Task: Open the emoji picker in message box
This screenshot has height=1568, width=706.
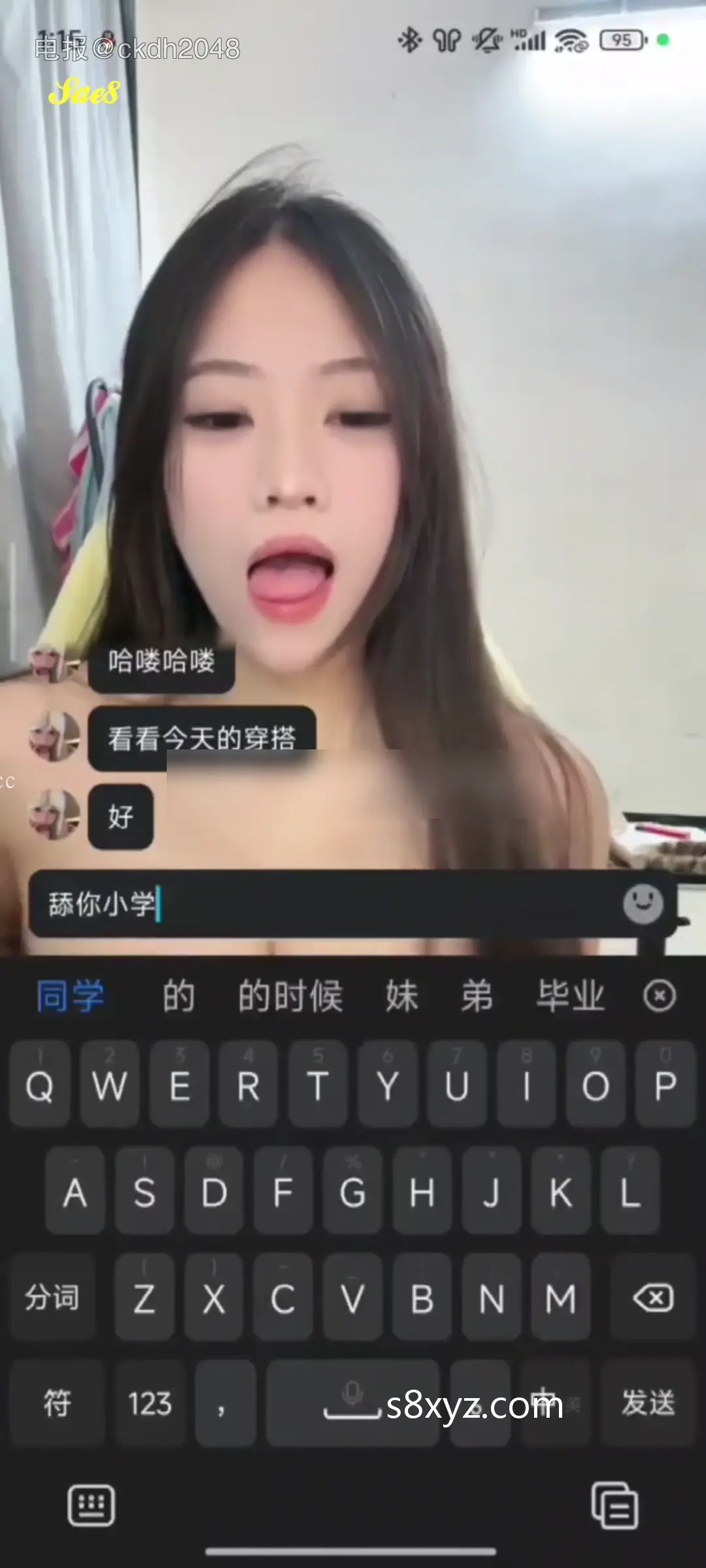Action: click(x=643, y=904)
